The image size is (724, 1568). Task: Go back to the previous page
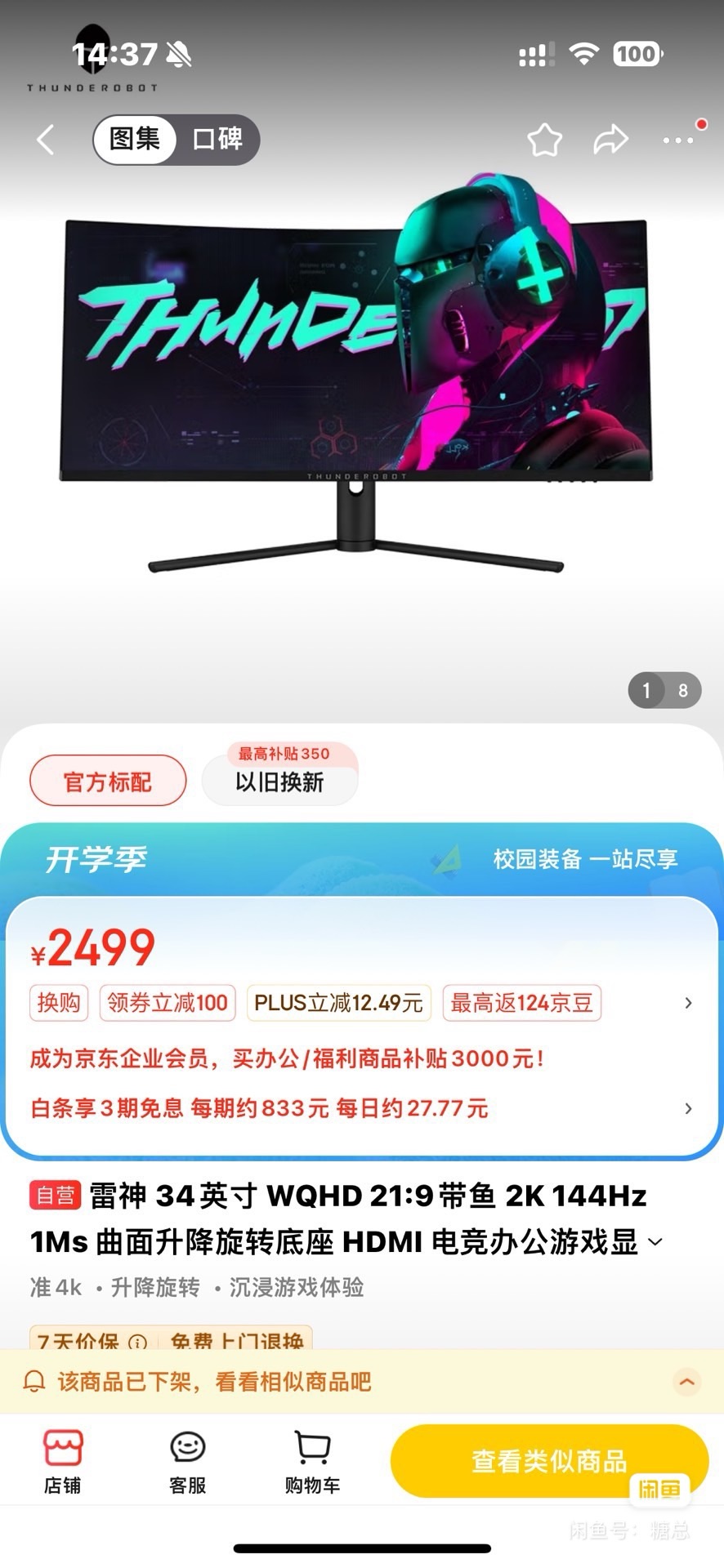coord(46,140)
